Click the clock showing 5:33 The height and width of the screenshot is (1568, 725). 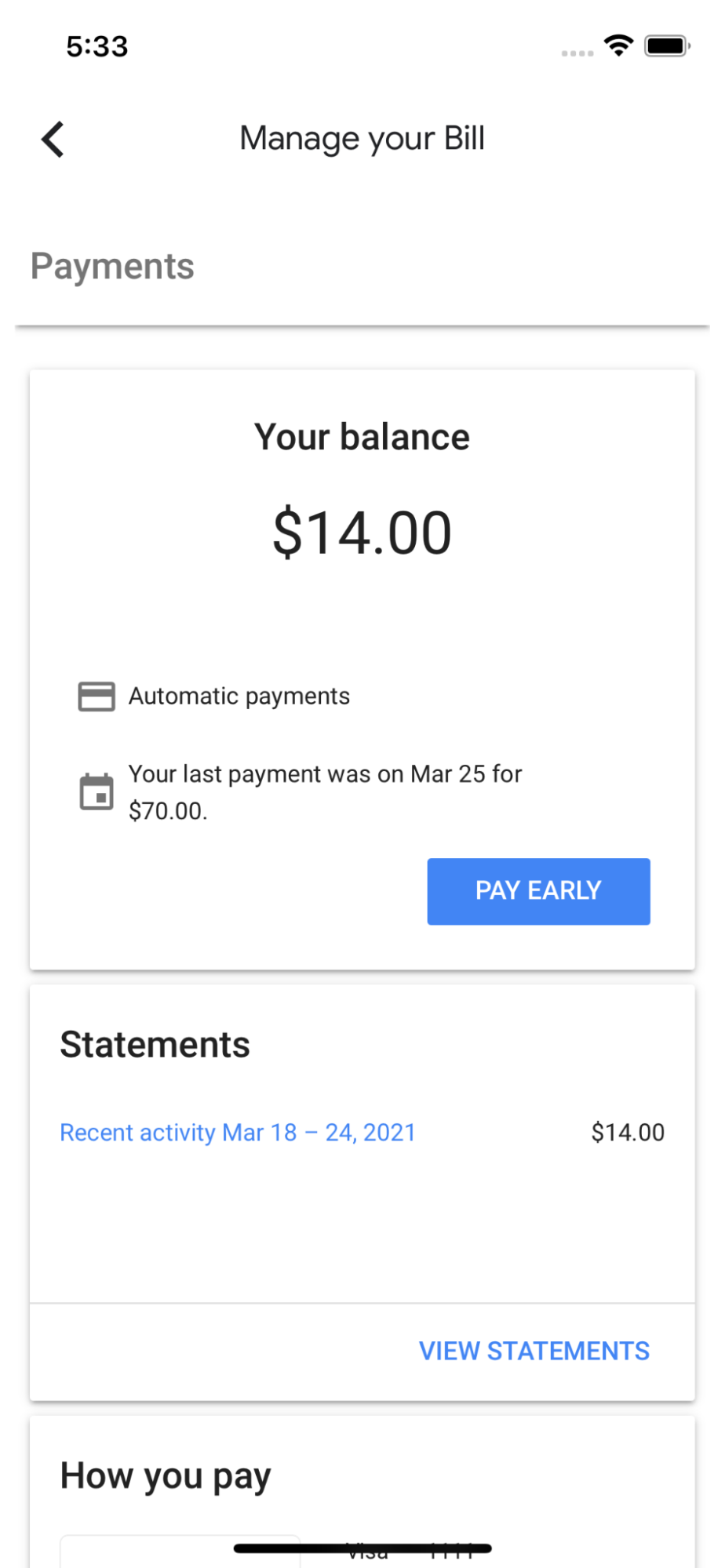point(96,46)
